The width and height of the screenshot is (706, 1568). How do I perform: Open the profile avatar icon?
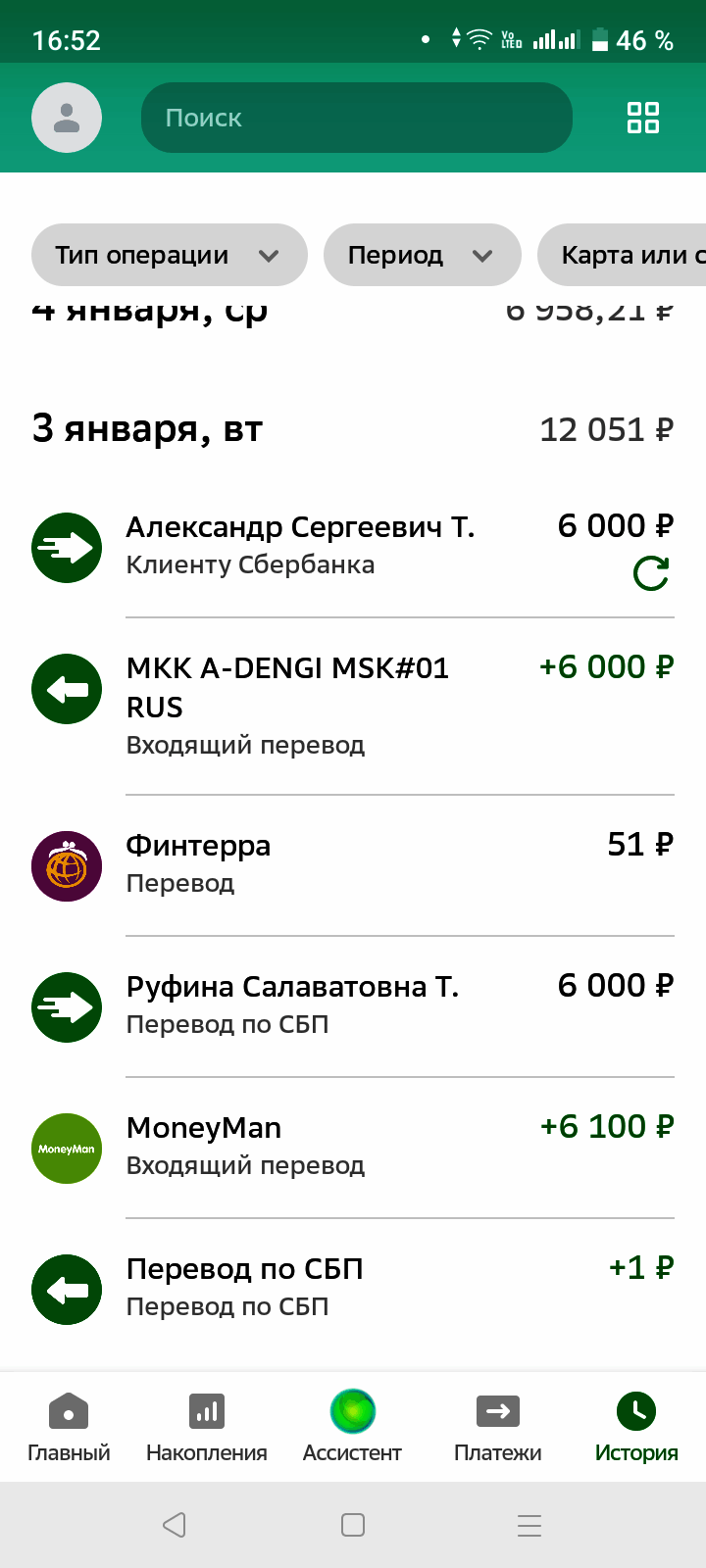click(67, 118)
